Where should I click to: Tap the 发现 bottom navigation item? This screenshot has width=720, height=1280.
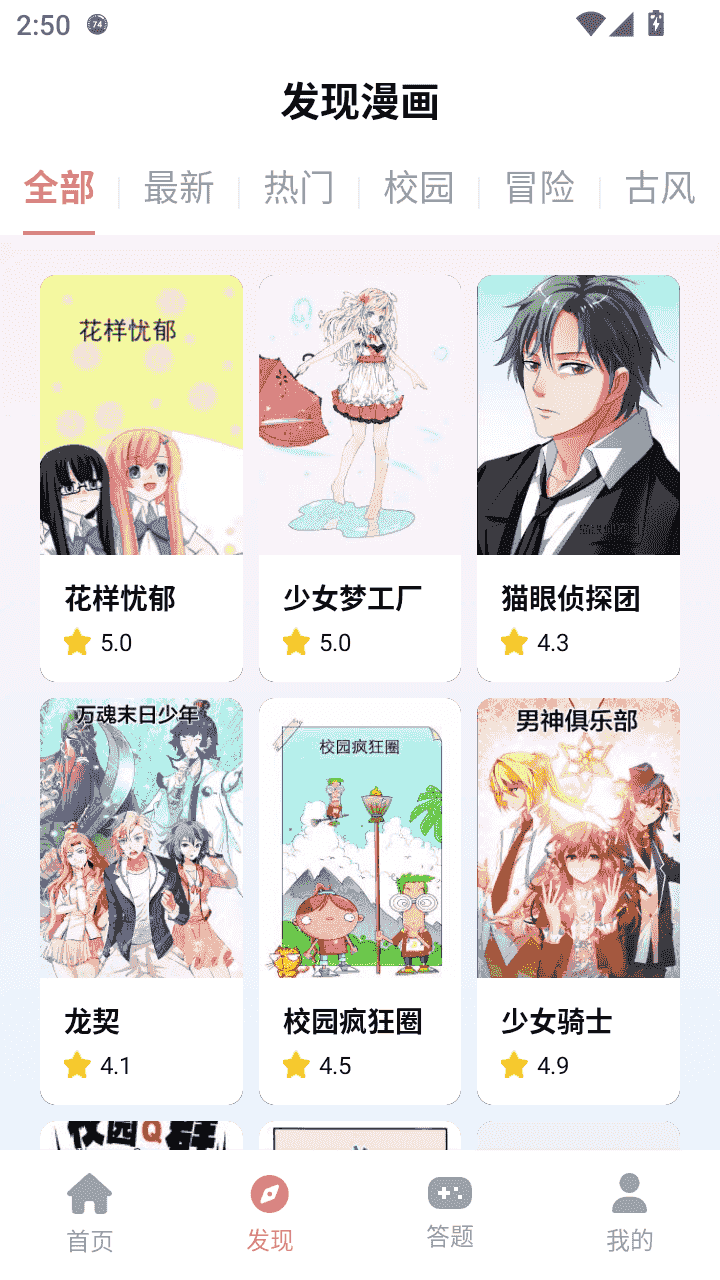pos(270,1214)
